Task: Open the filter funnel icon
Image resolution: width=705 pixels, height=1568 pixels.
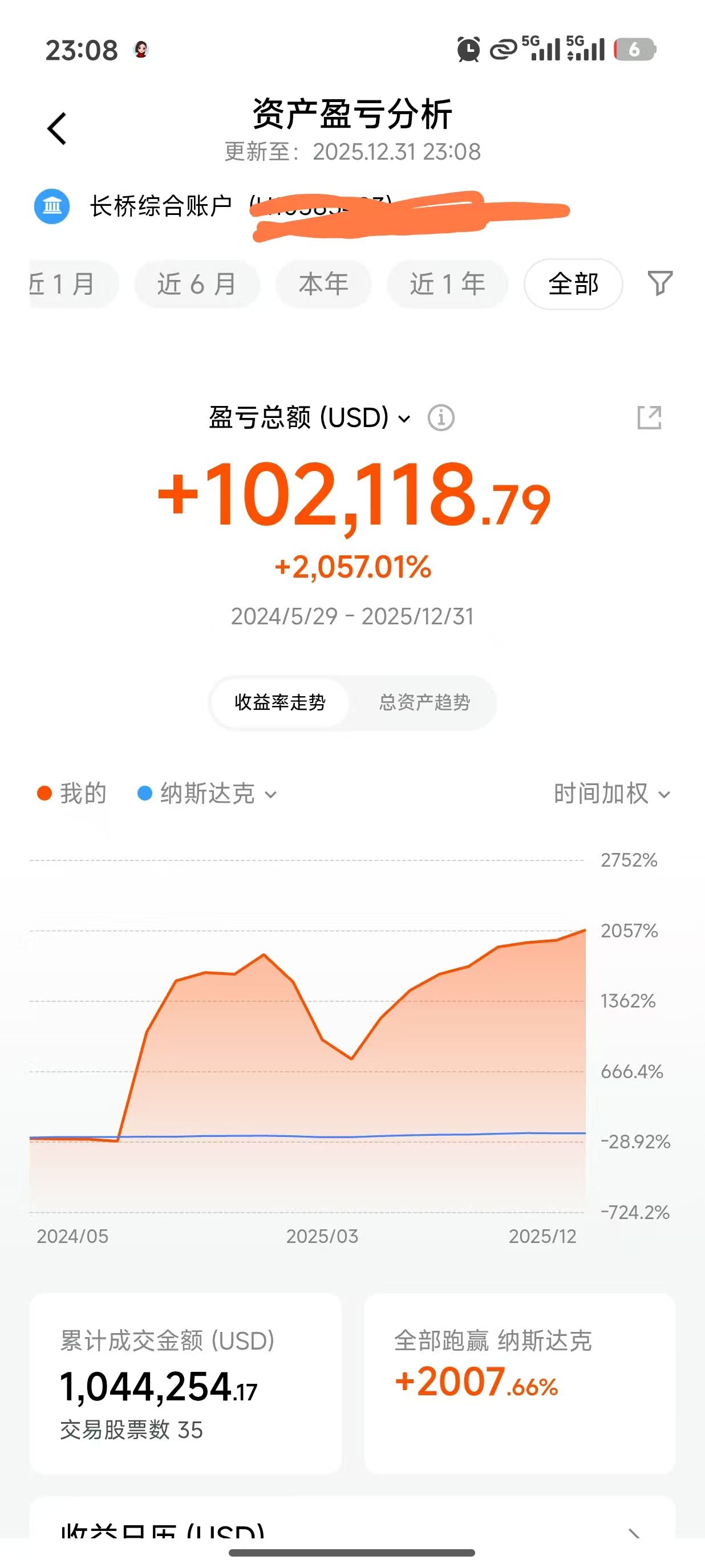Action: click(659, 283)
